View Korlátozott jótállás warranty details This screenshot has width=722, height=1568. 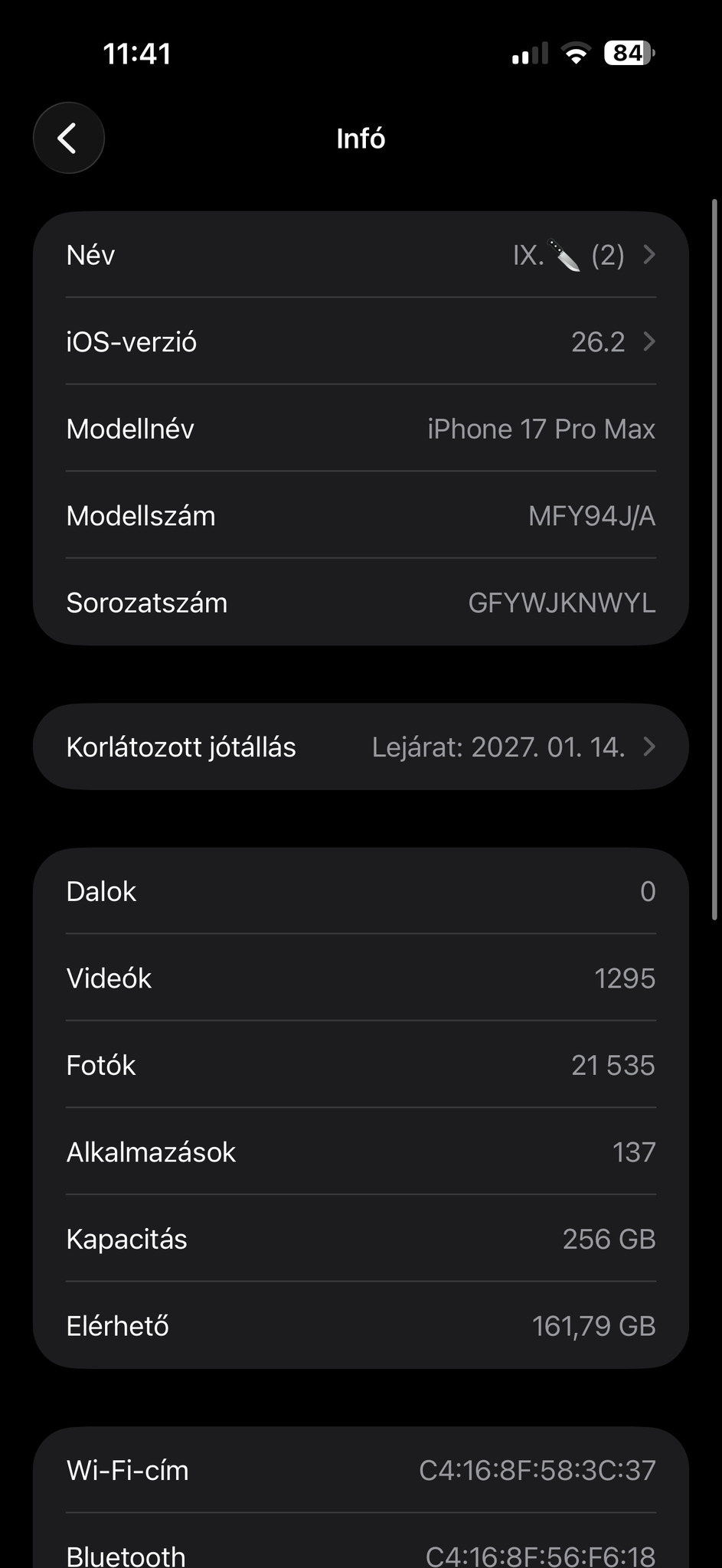click(361, 747)
